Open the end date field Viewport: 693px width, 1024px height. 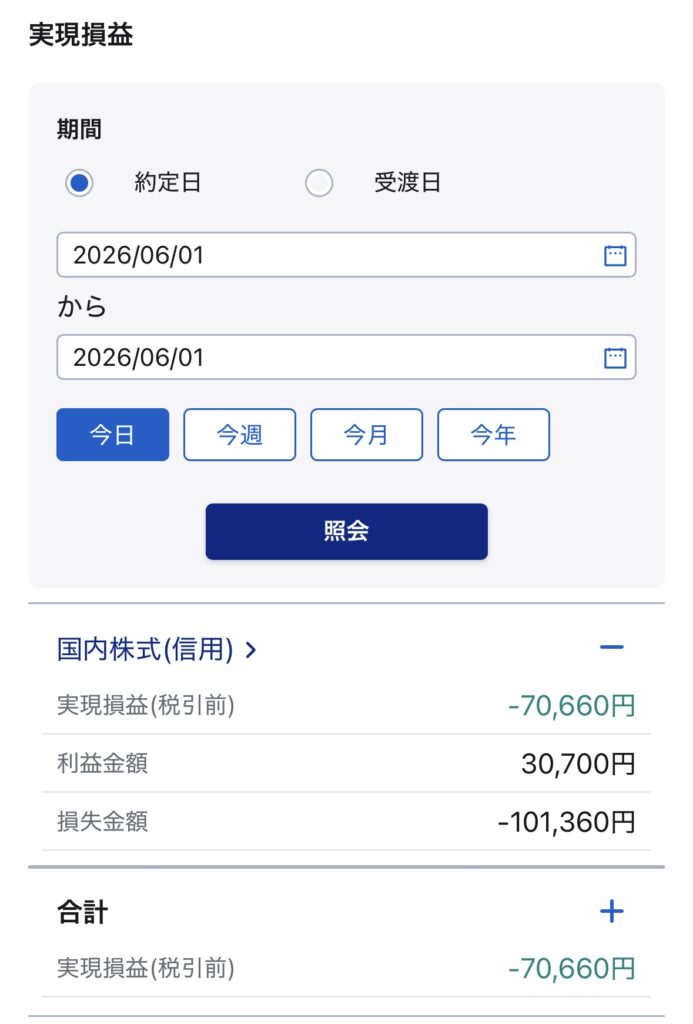coord(346,357)
